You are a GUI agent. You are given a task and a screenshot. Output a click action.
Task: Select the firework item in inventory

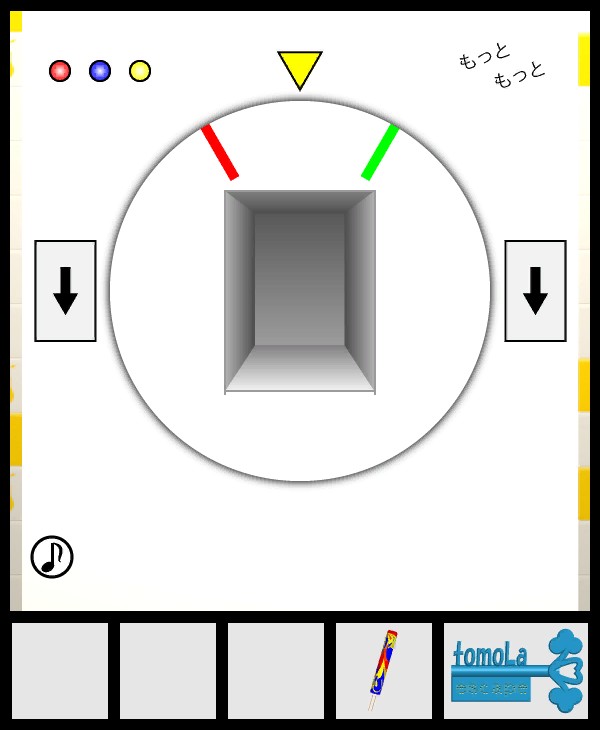point(383,670)
